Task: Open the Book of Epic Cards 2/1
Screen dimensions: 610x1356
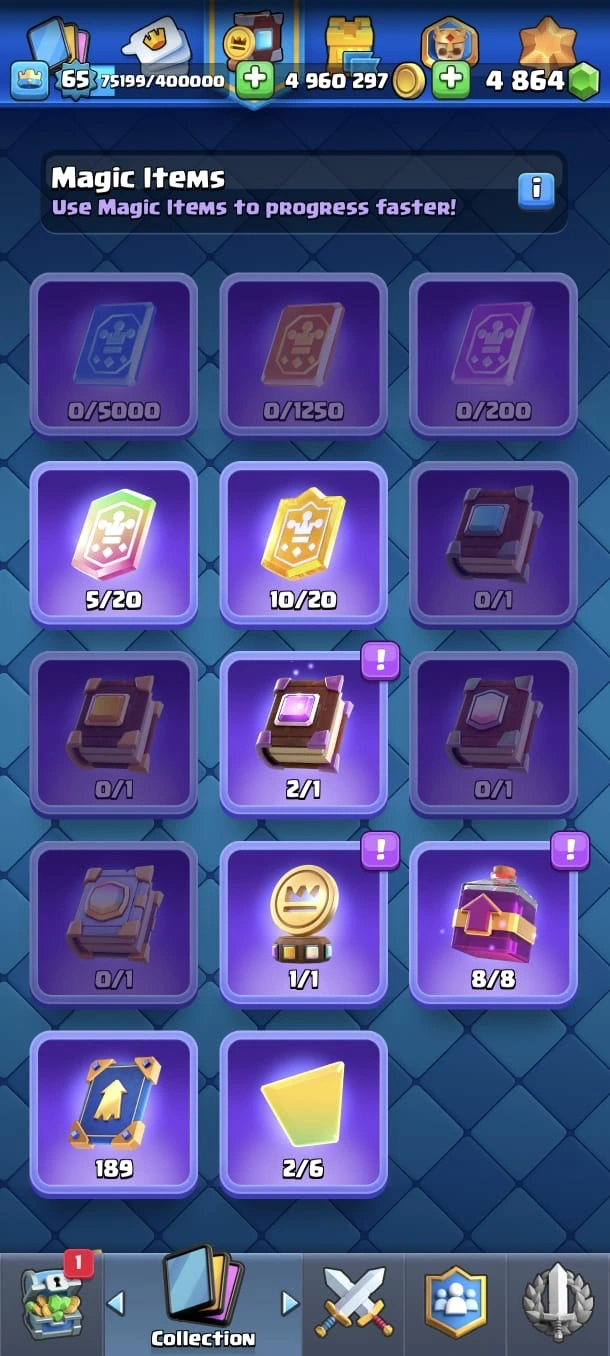Action: [303, 733]
